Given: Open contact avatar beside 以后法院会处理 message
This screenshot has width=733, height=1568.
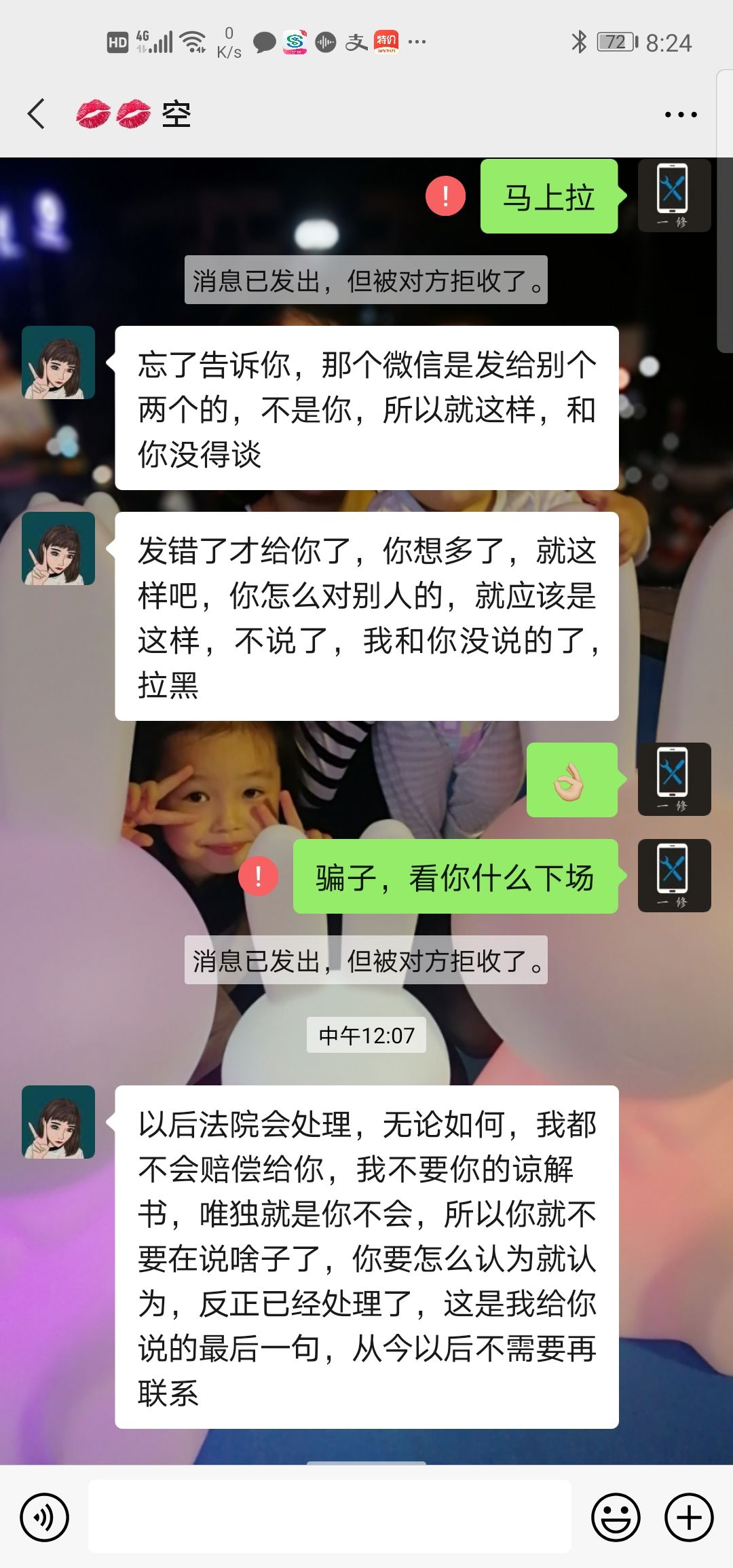Looking at the screenshot, I should click(x=58, y=1122).
